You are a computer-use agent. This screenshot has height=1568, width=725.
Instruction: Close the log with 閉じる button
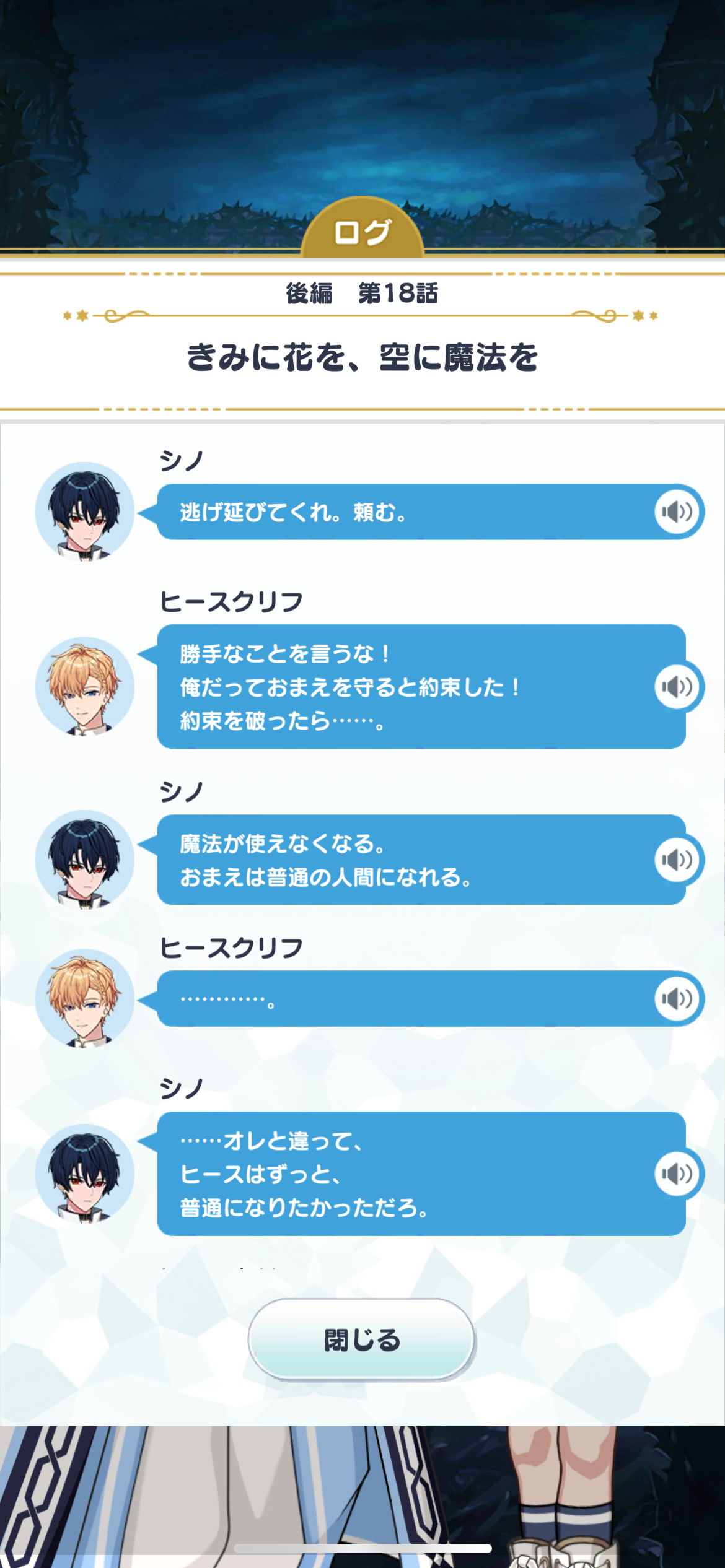pyautogui.click(x=362, y=1339)
